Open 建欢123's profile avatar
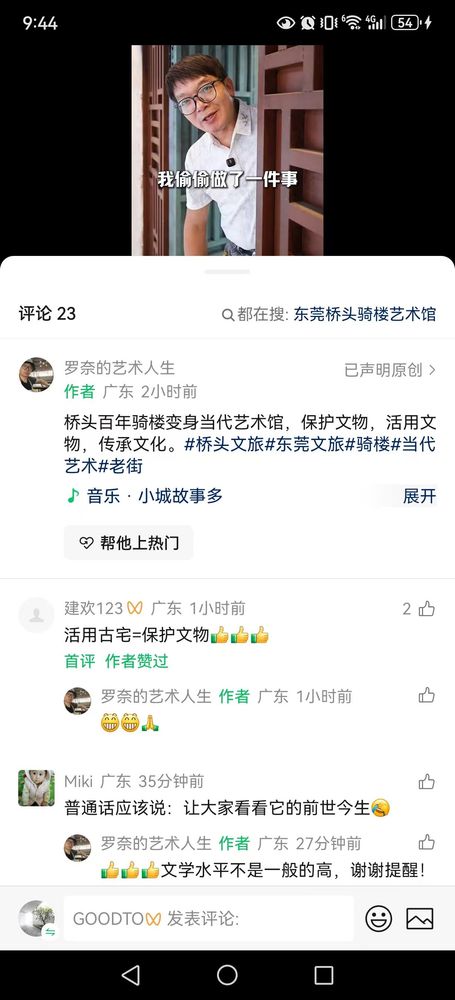Viewport: 455px width, 1000px height. (x=36, y=615)
